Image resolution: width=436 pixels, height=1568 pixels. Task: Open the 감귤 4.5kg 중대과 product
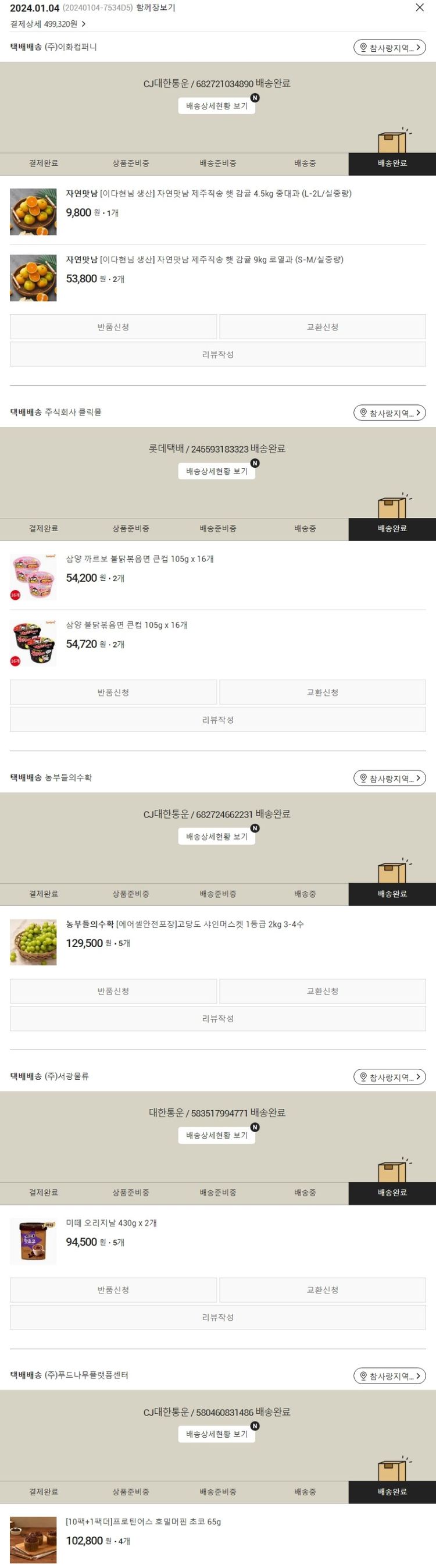tap(208, 194)
